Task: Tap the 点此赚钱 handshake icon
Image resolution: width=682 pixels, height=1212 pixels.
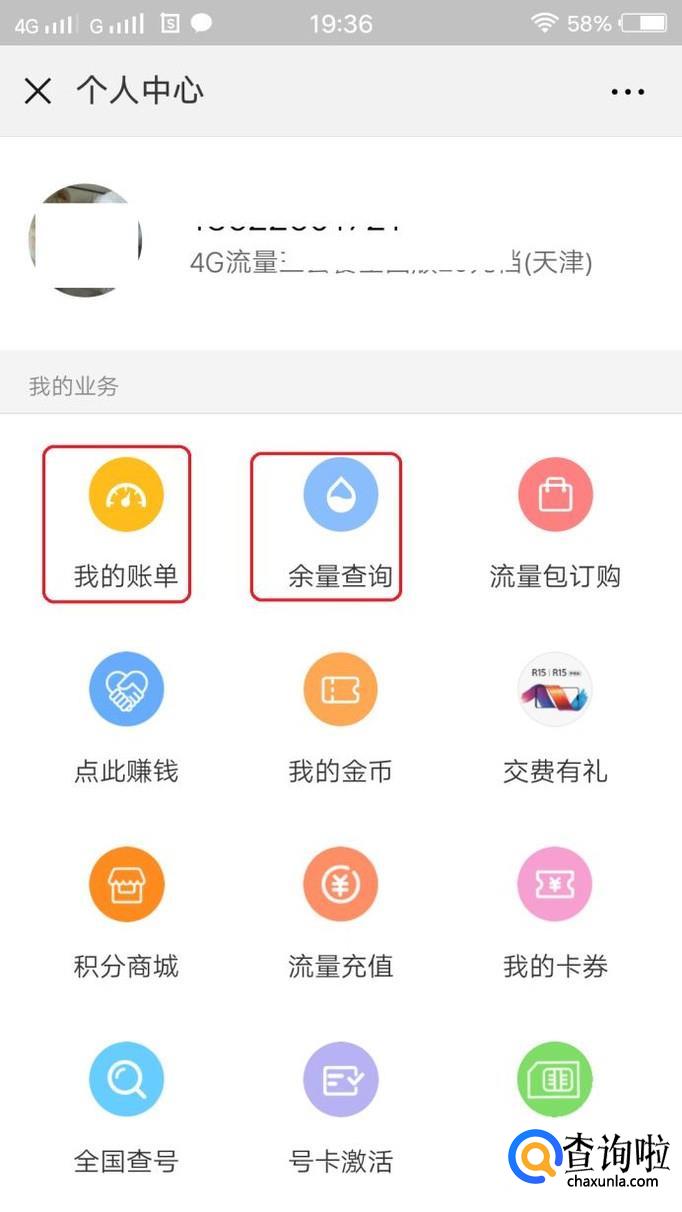Action: [x=126, y=689]
